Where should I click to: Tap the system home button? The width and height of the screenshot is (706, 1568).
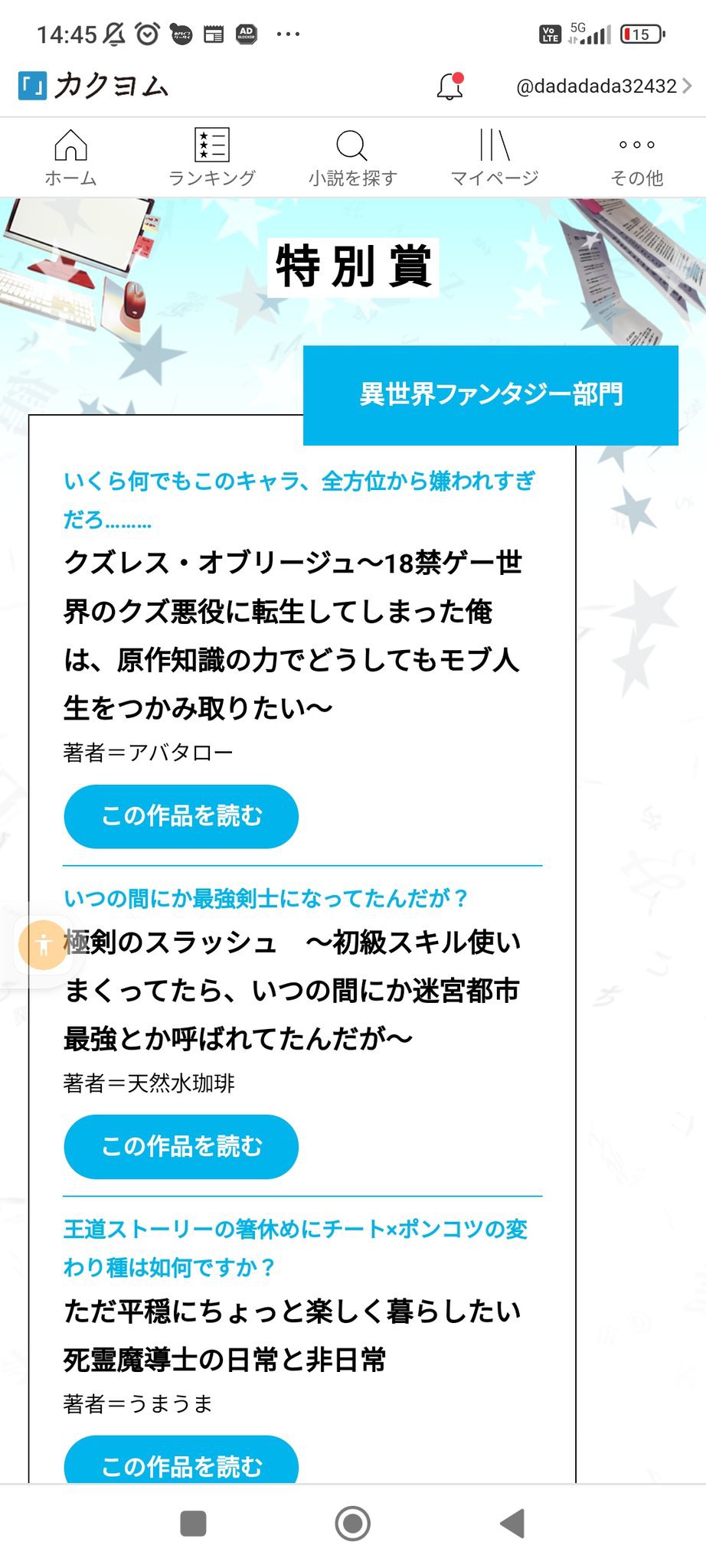click(352, 1524)
